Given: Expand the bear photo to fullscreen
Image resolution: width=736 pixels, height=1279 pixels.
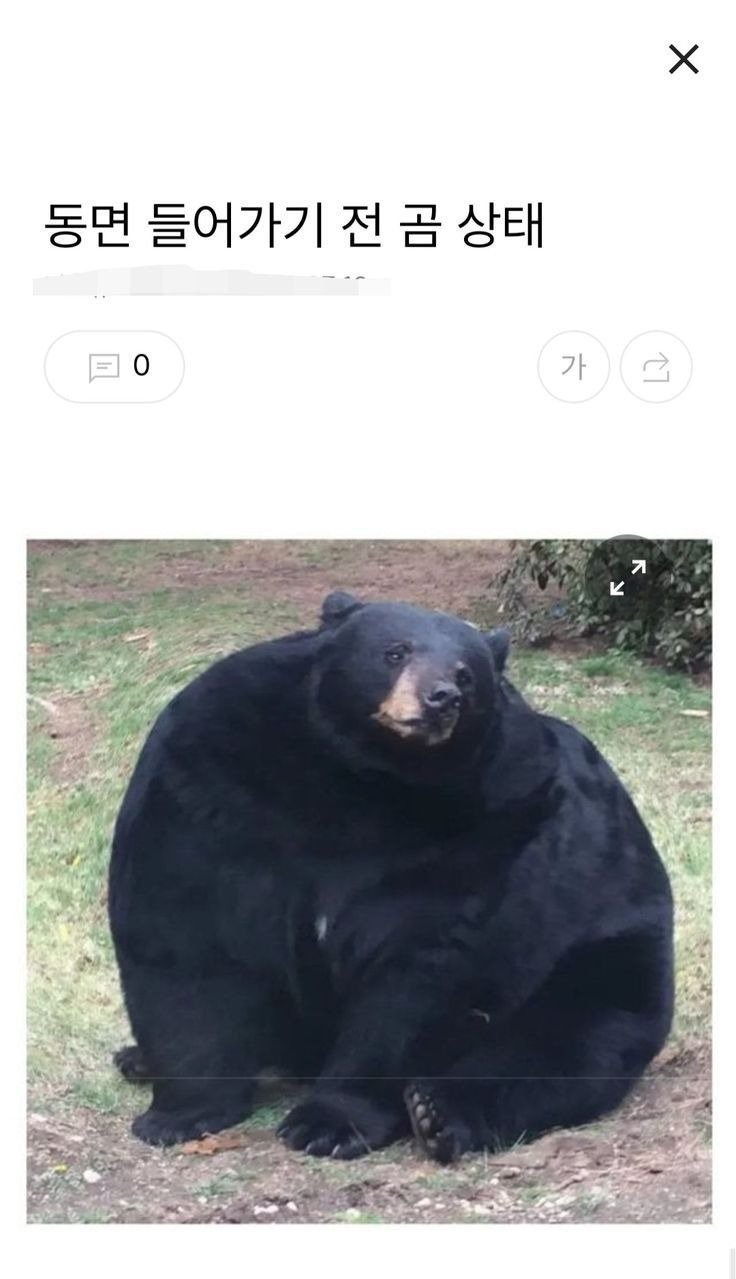Looking at the screenshot, I should (x=628, y=577).
